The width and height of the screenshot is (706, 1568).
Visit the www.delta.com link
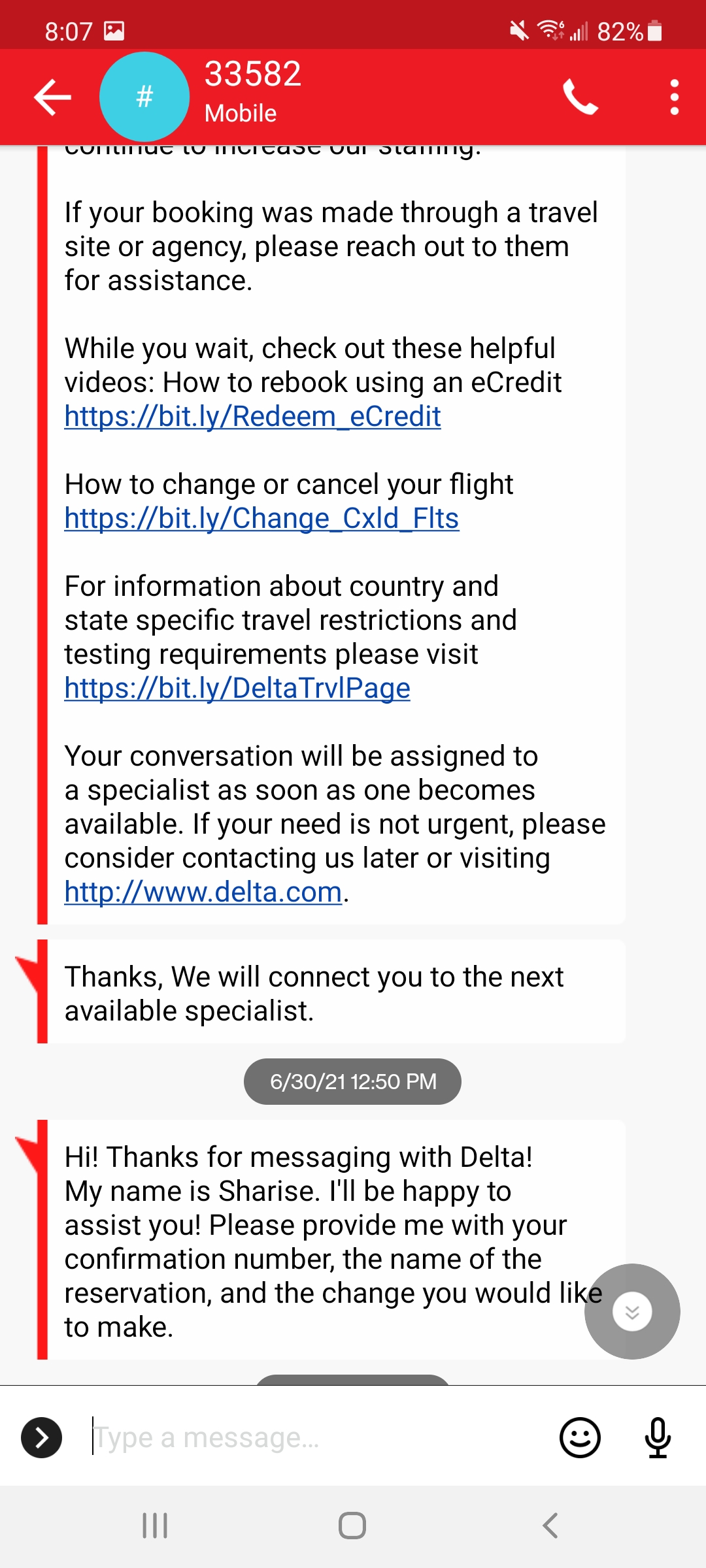click(203, 892)
